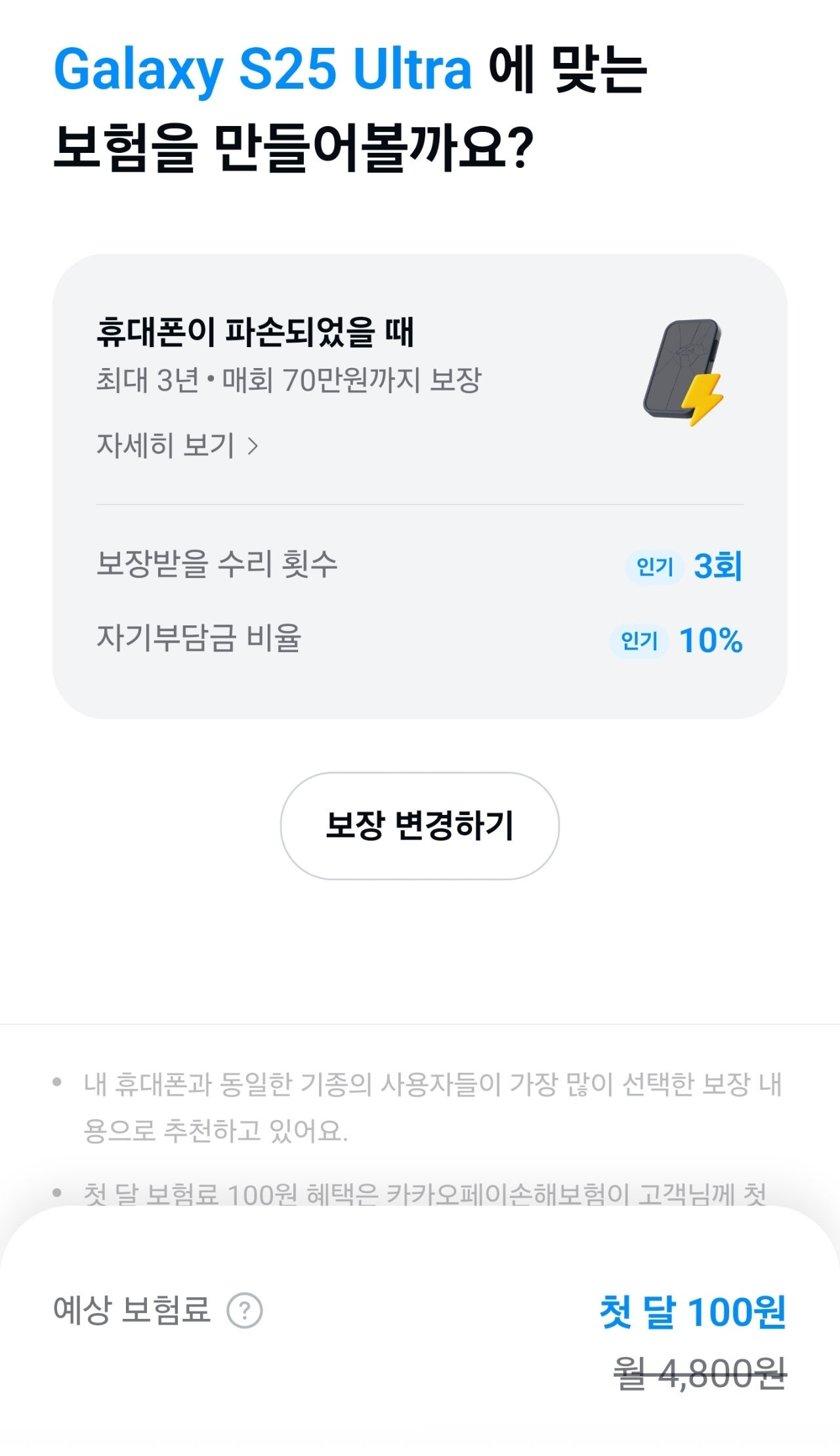Open the 예상 보험료 help question mark
This screenshot has width=840, height=1456.
[244, 1311]
